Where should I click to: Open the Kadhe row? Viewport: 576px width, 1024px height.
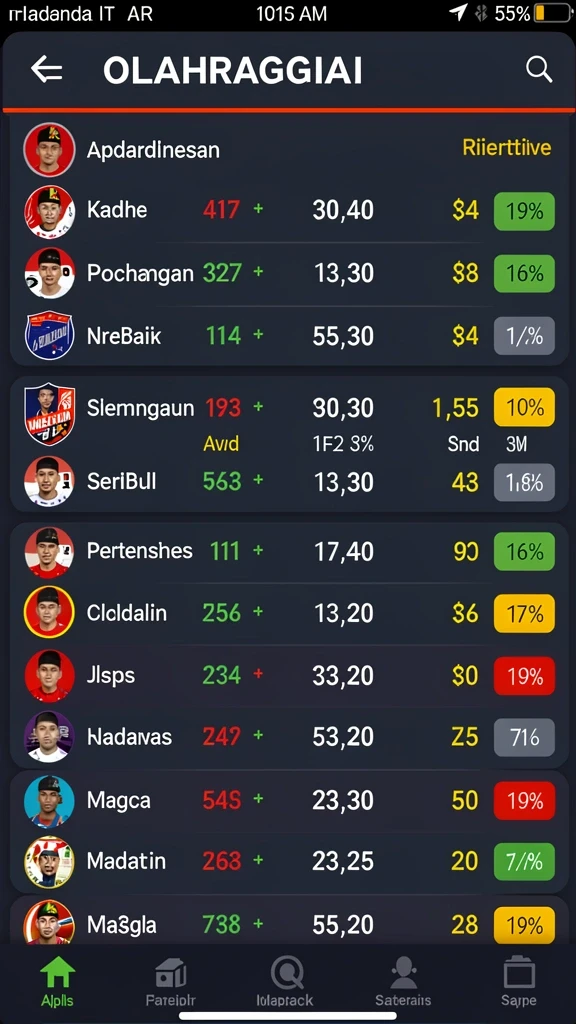[x=289, y=210]
